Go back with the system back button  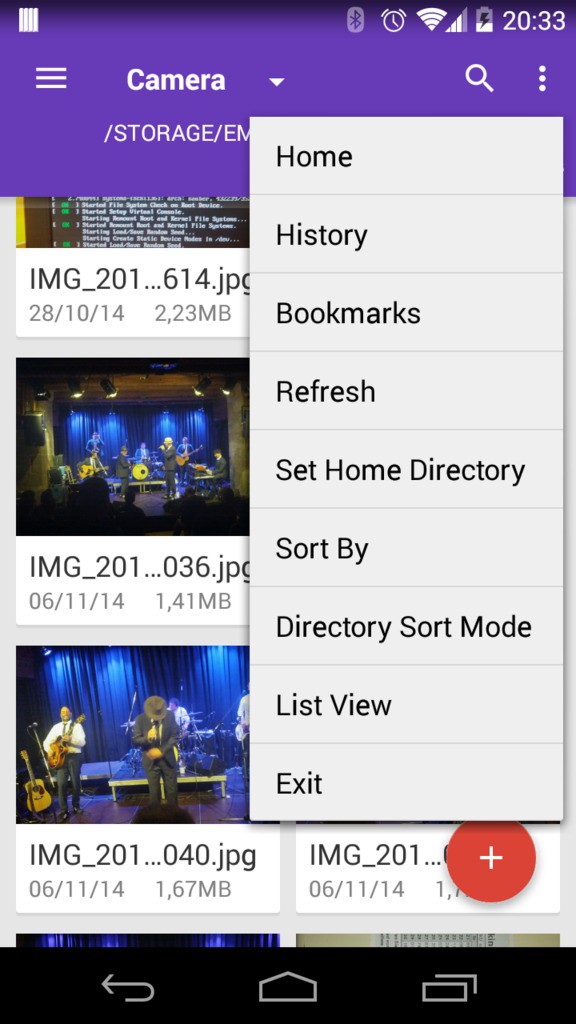point(127,987)
